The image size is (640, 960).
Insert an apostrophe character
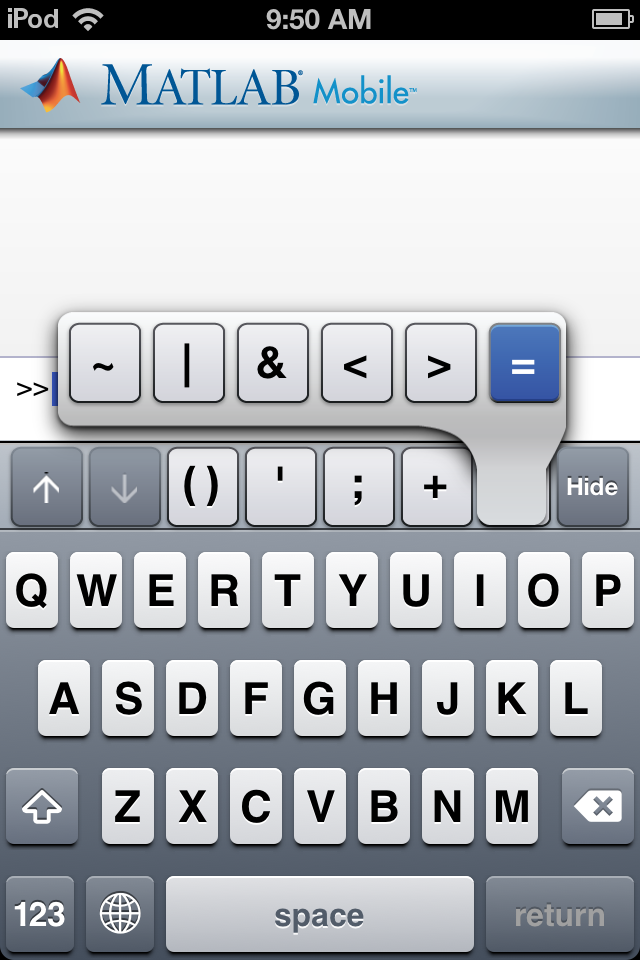pyautogui.click(x=281, y=487)
